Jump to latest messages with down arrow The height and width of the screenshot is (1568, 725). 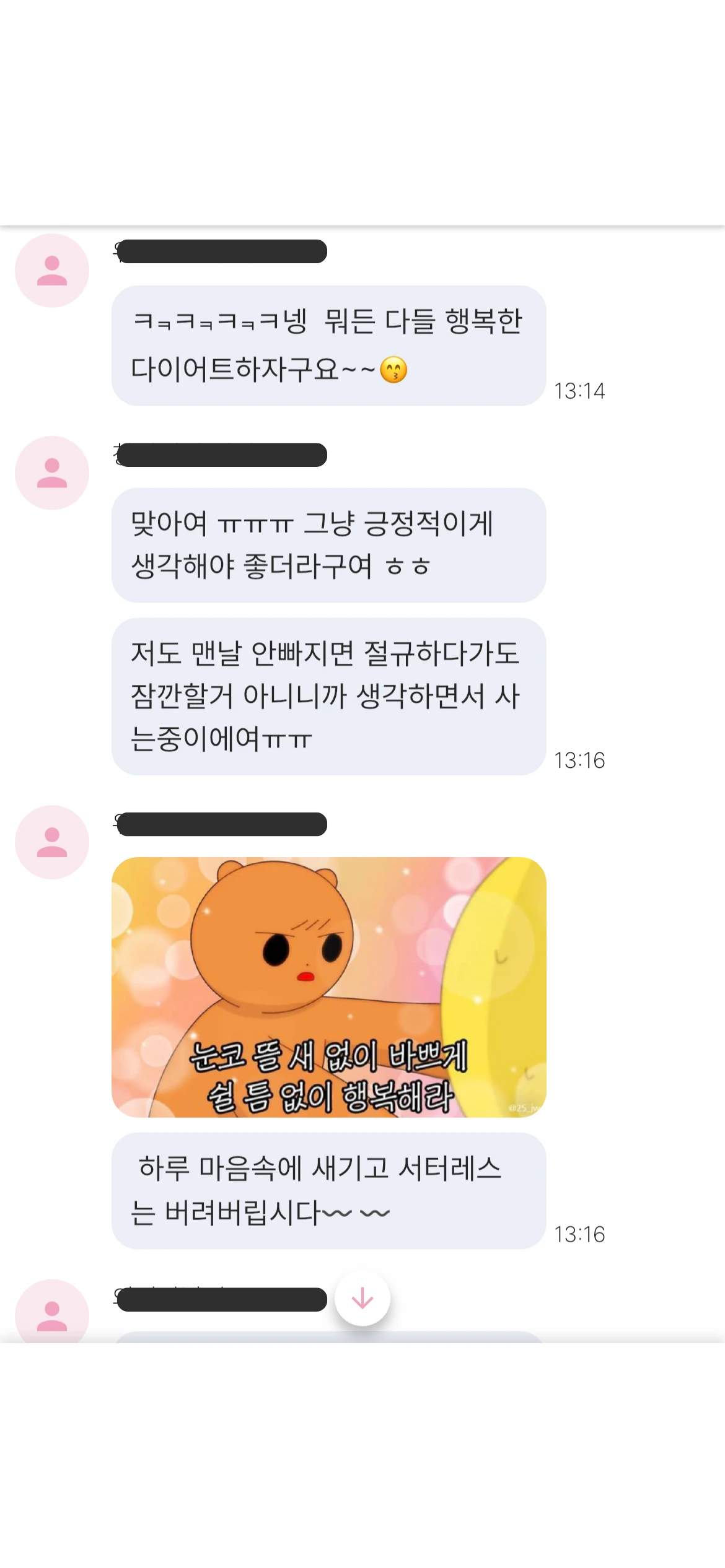[x=362, y=1299]
